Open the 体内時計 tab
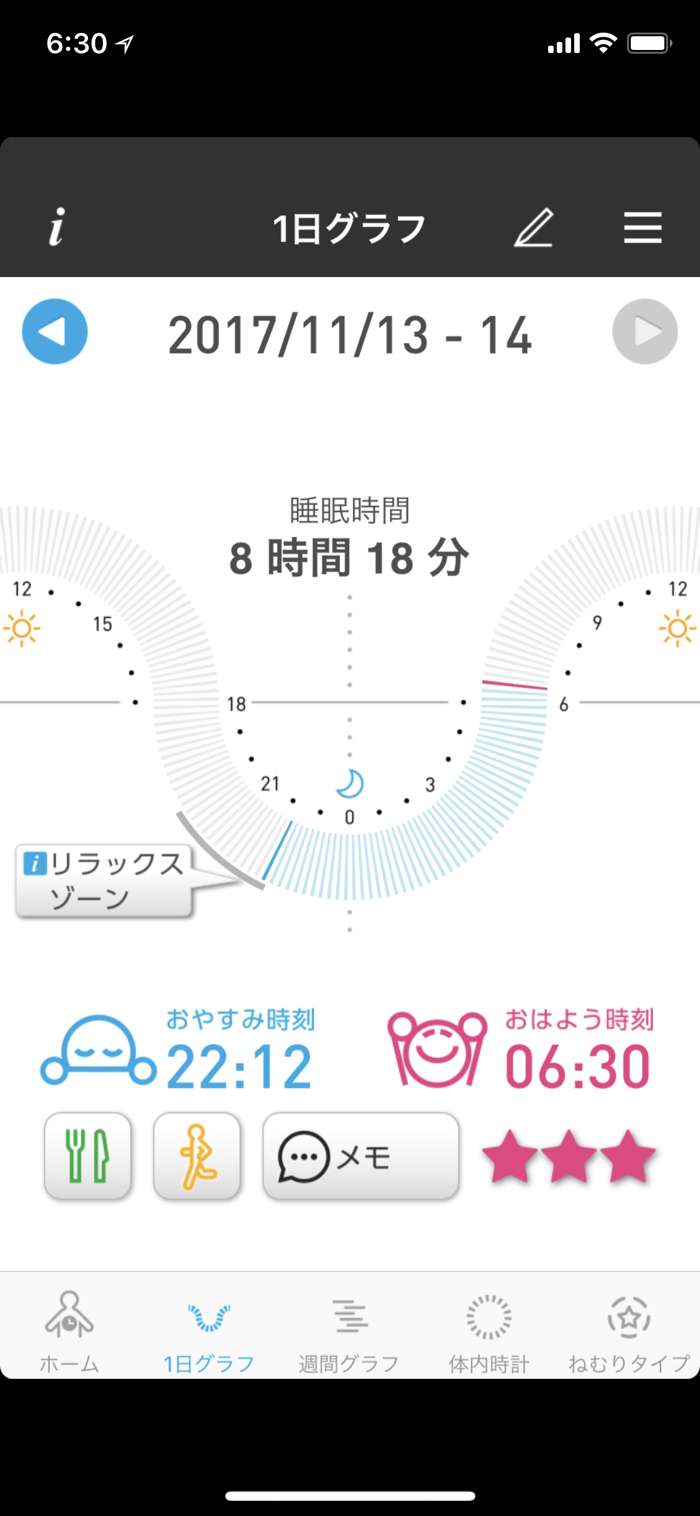Image resolution: width=700 pixels, height=1516 pixels. pos(489,1332)
